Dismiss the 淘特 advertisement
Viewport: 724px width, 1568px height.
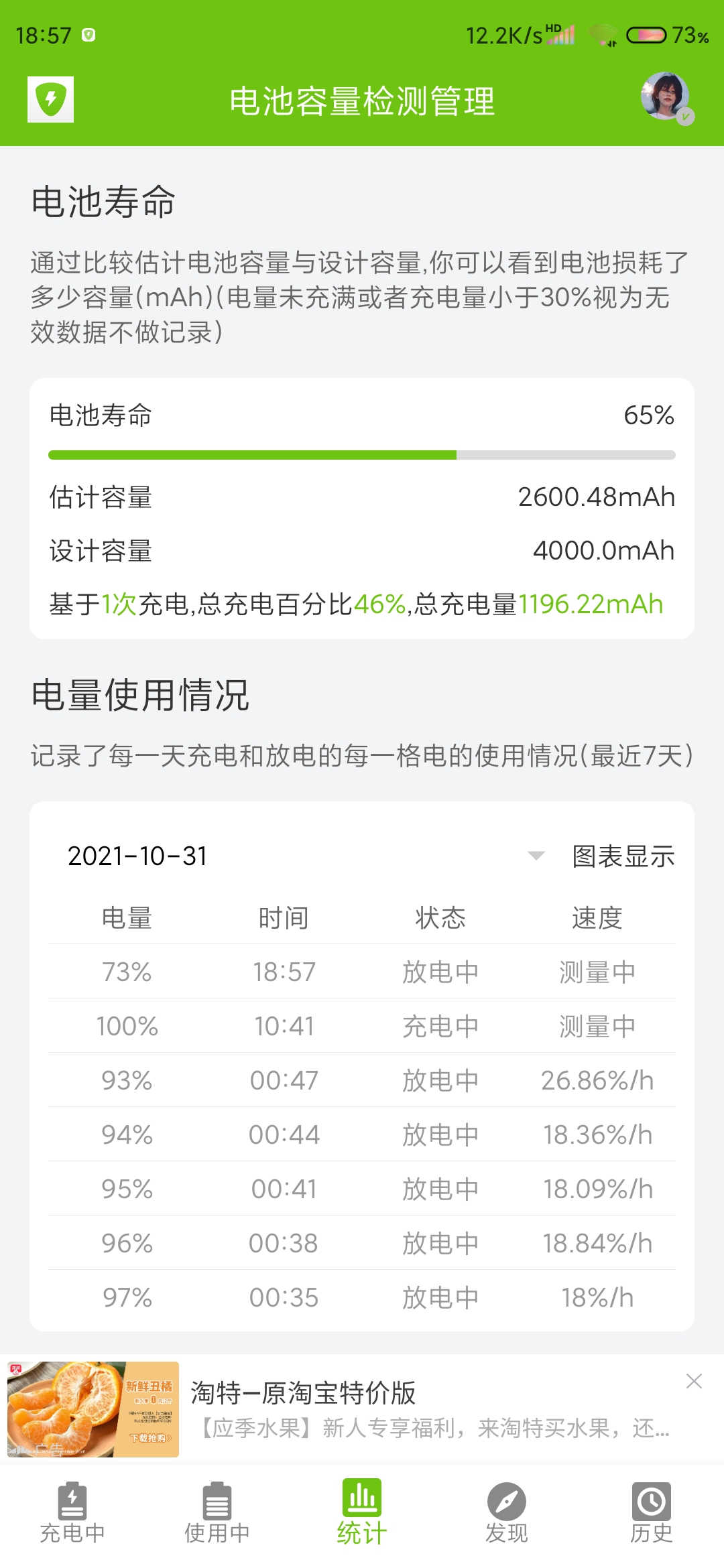point(694,1381)
